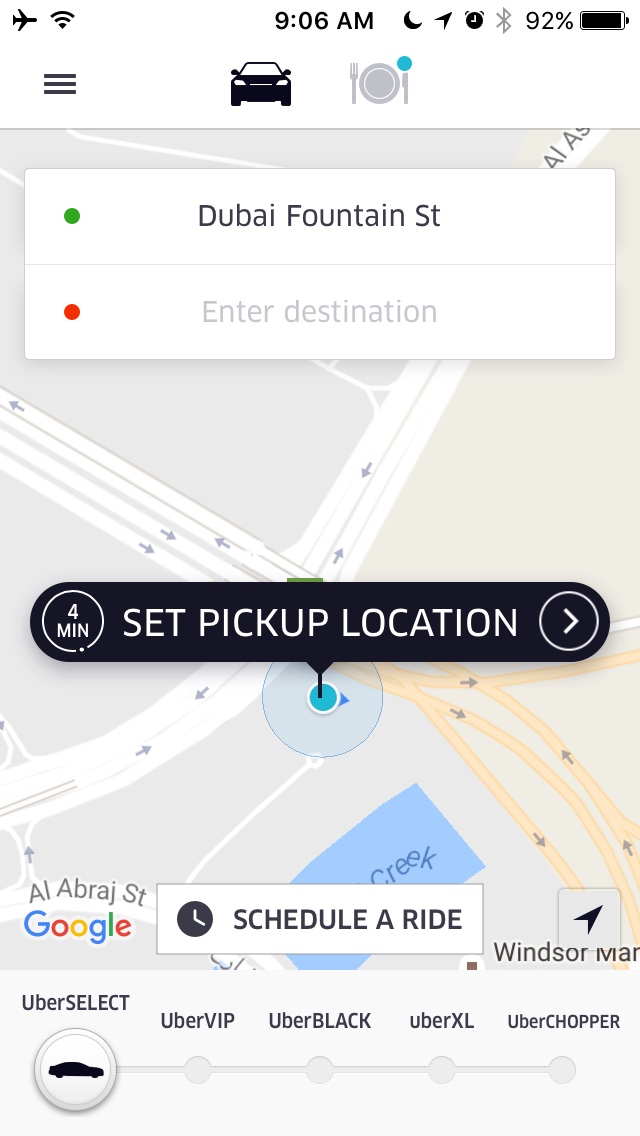640x1136 pixels.
Task: Pick the UberCHOPPER ride option
Action: 562,1069
